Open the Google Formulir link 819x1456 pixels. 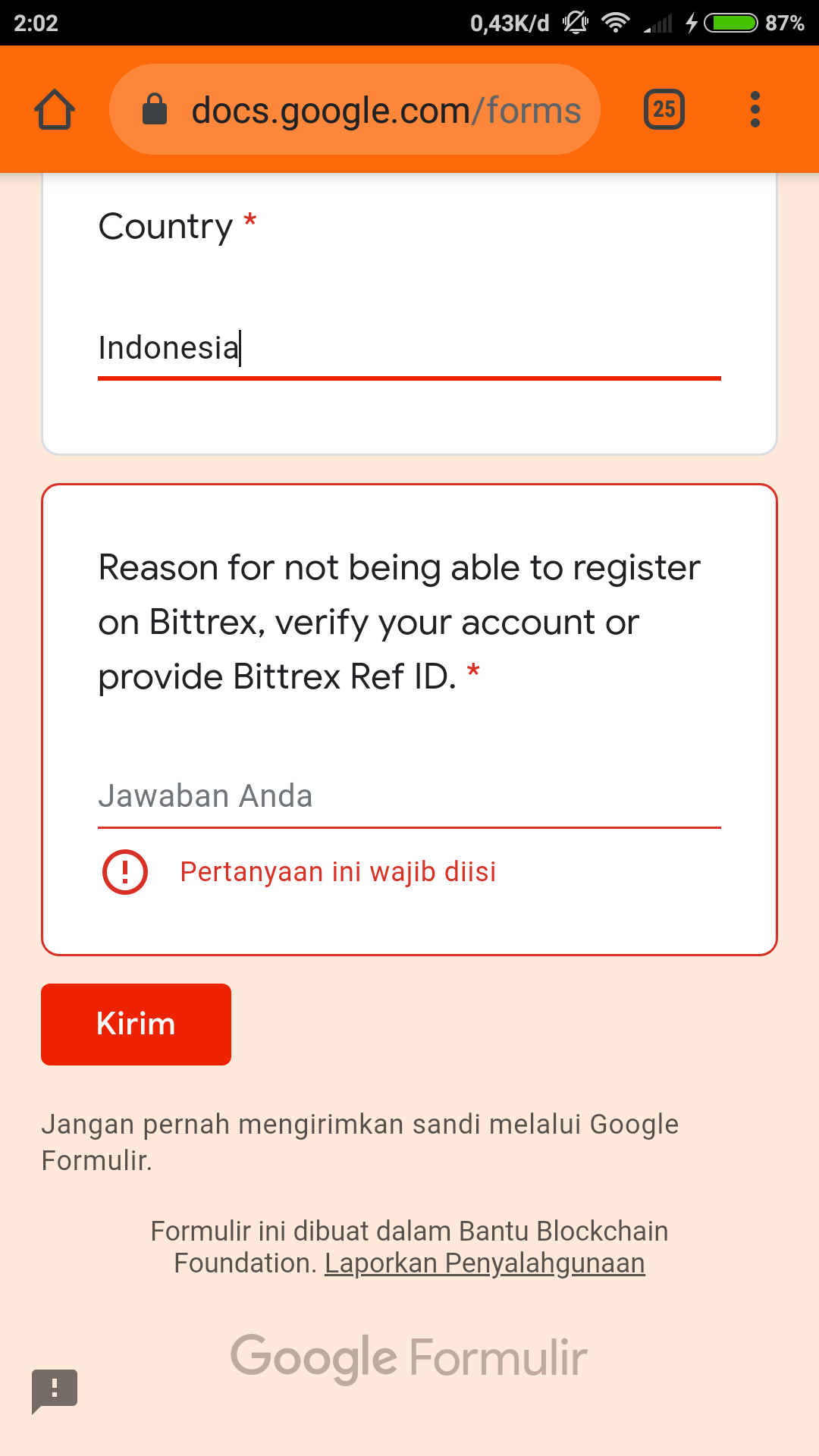(409, 1357)
